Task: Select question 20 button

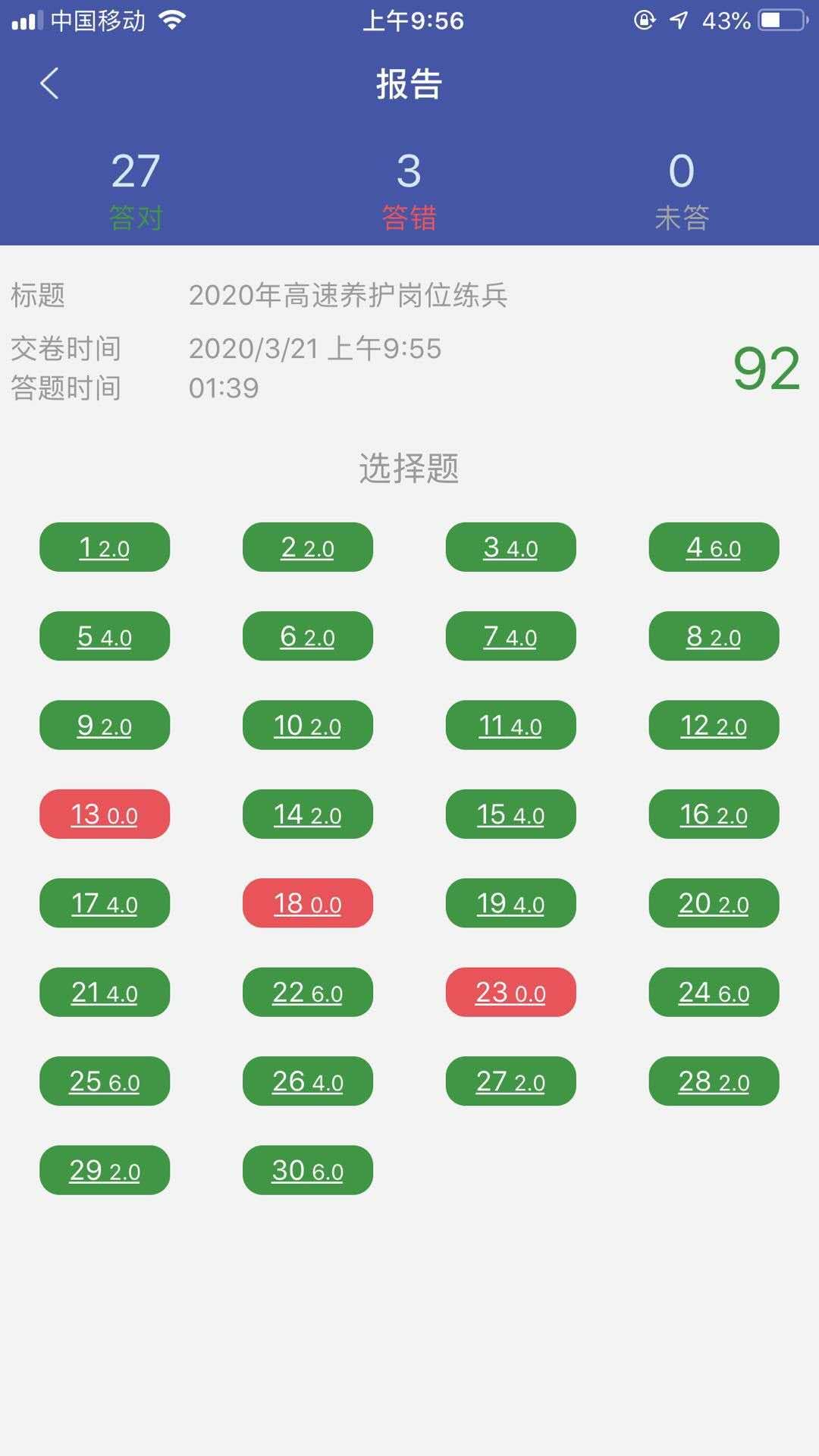Action: coord(714,903)
